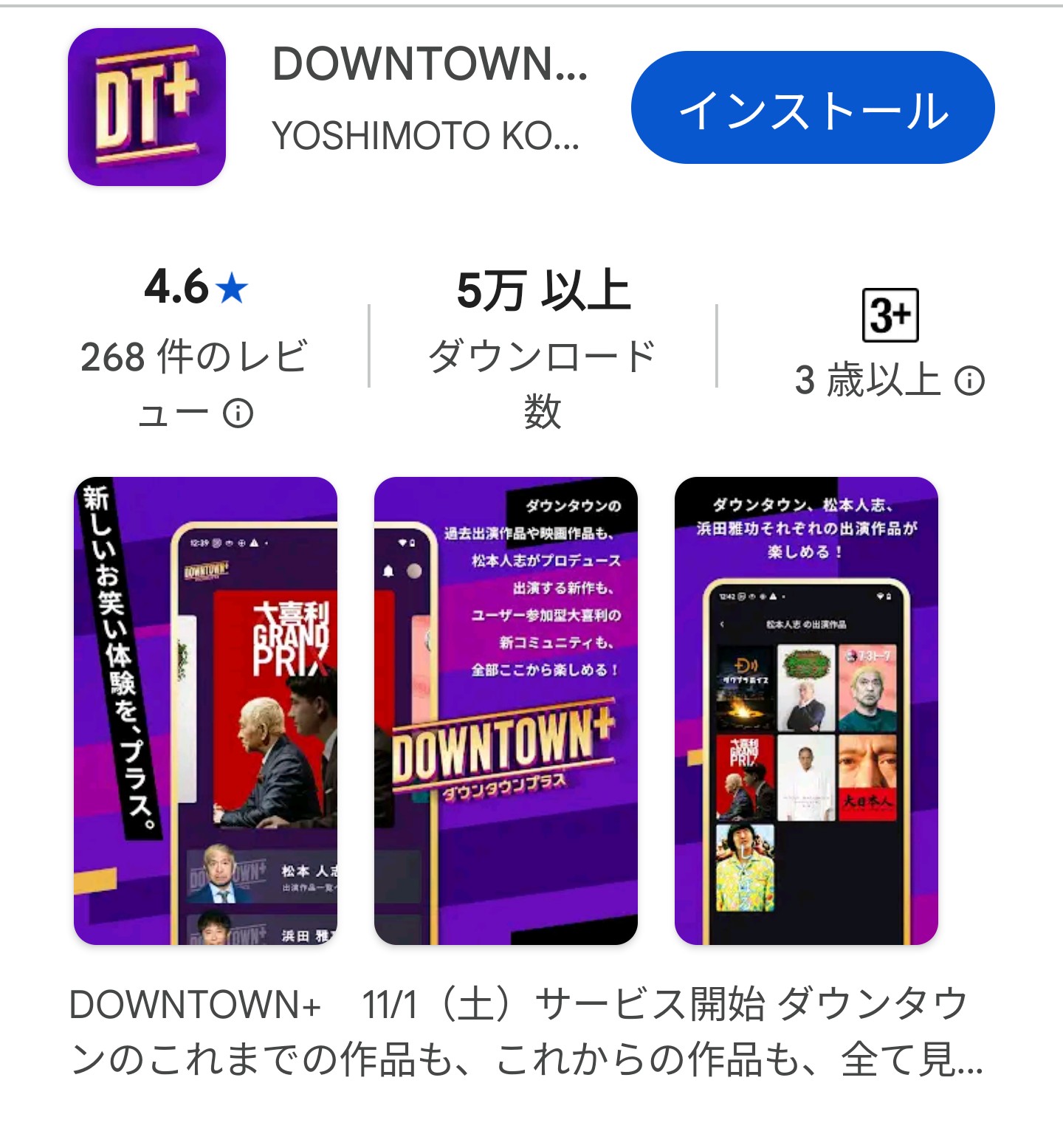The image size is (1063, 1148).
Task: Tap the インストール button
Action: pyautogui.click(x=812, y=108)
